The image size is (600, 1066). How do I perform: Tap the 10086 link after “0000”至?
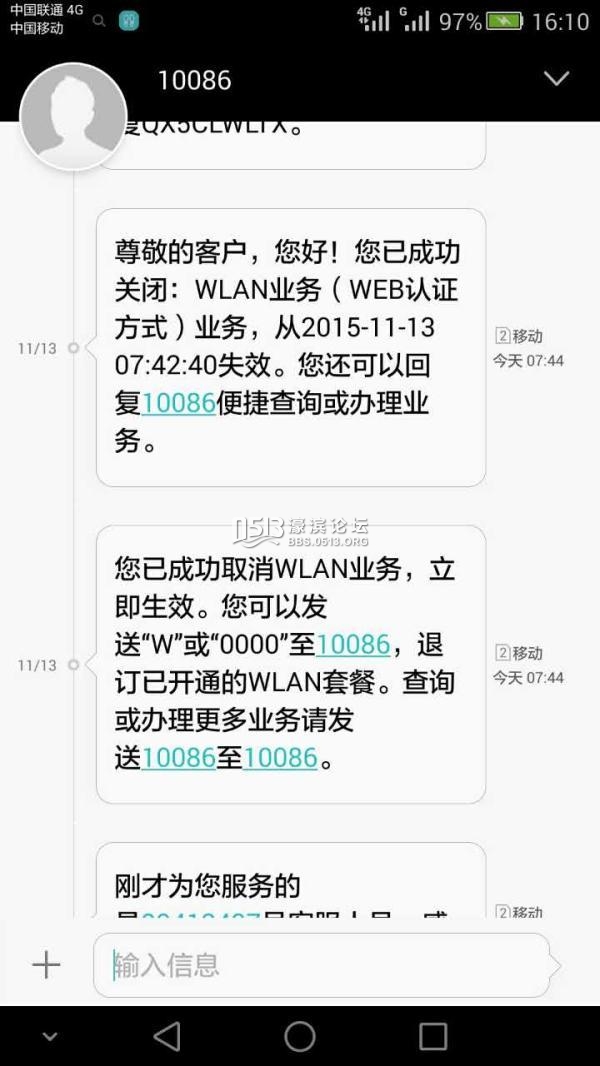(353, 645)
